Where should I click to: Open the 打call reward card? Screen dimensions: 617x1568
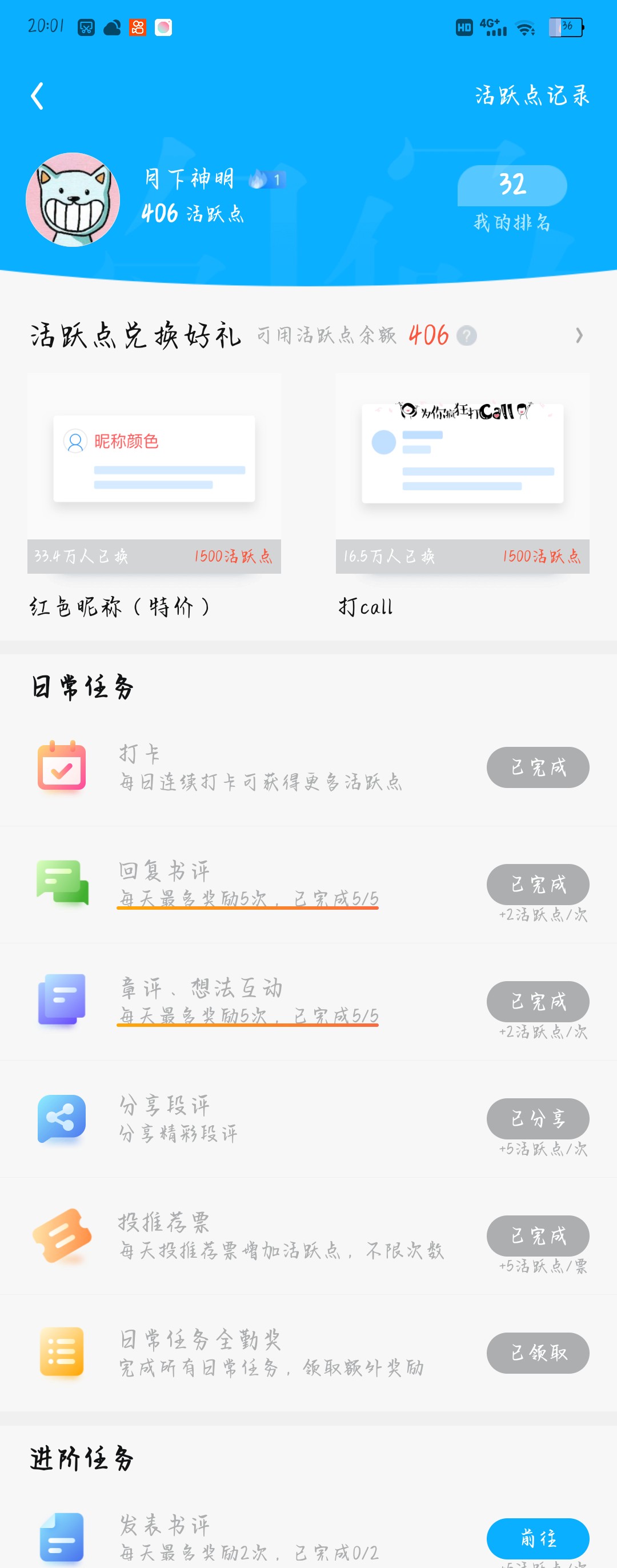coord(462,474)
